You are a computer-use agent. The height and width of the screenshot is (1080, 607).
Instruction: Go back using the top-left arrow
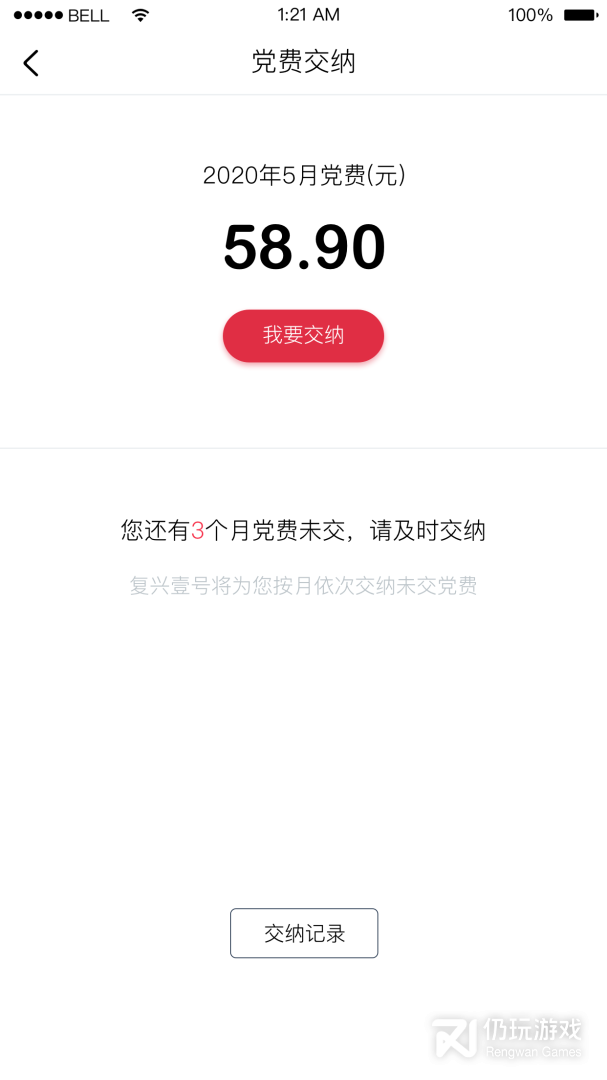[x=31, y=63]
